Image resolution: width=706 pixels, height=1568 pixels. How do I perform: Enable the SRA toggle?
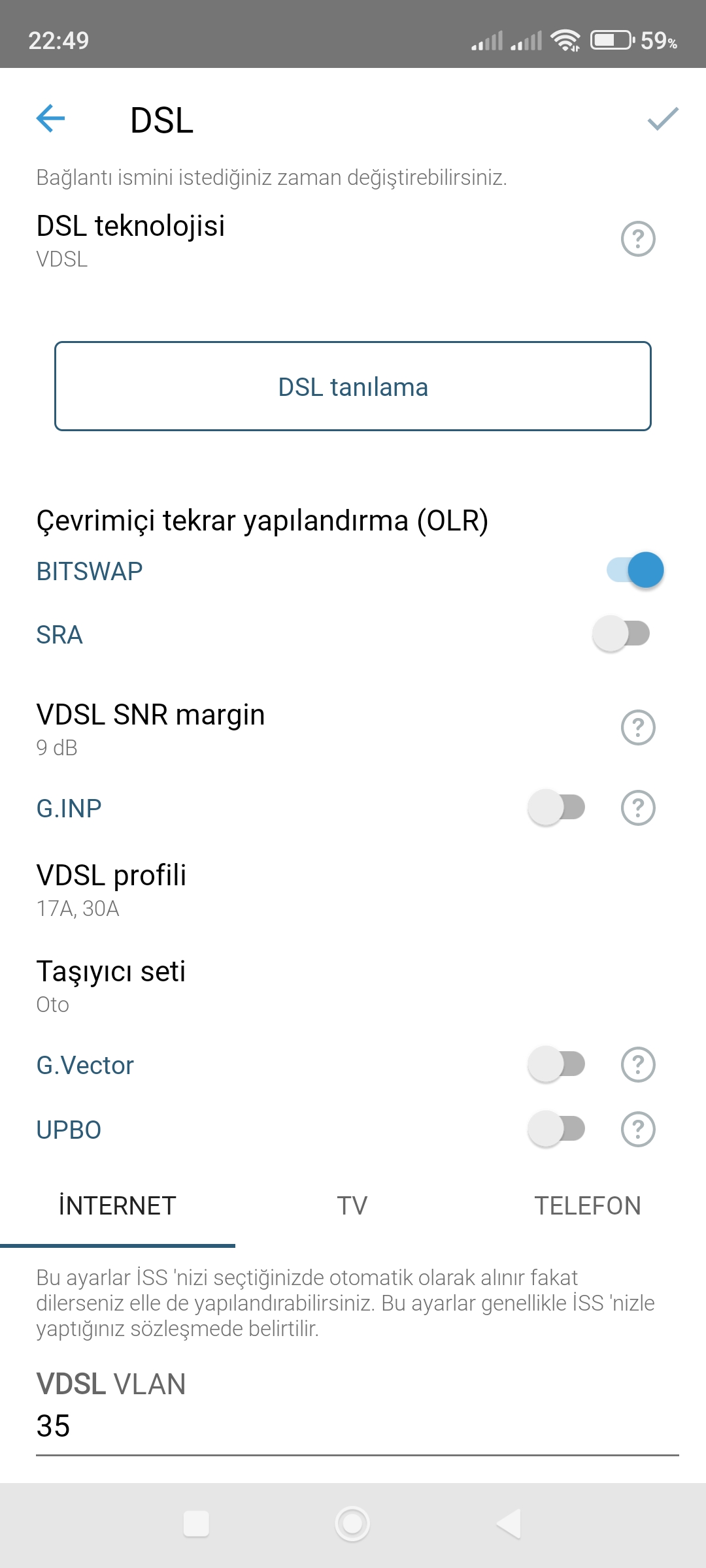pos(621,634)
